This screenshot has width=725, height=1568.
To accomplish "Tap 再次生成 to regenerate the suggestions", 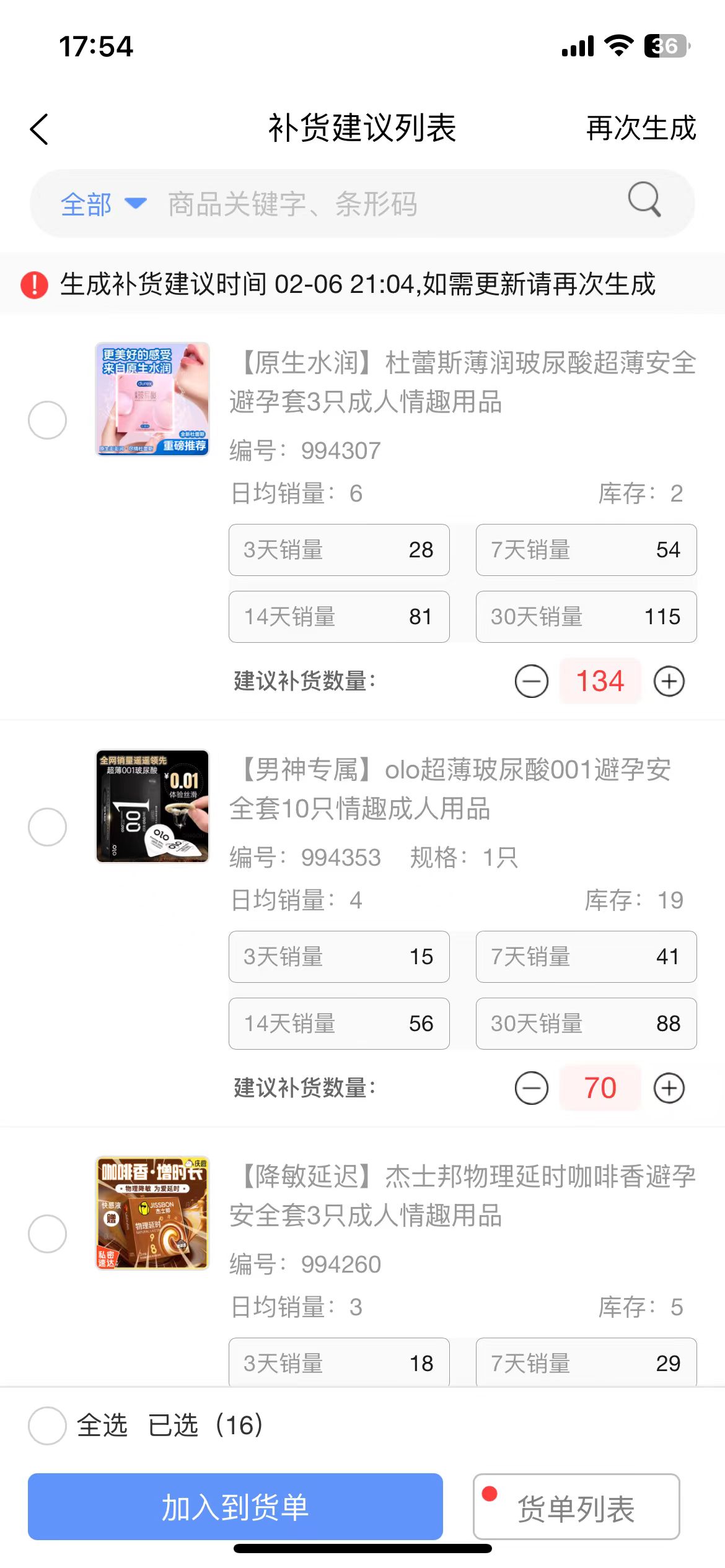I will click(641, 128).
